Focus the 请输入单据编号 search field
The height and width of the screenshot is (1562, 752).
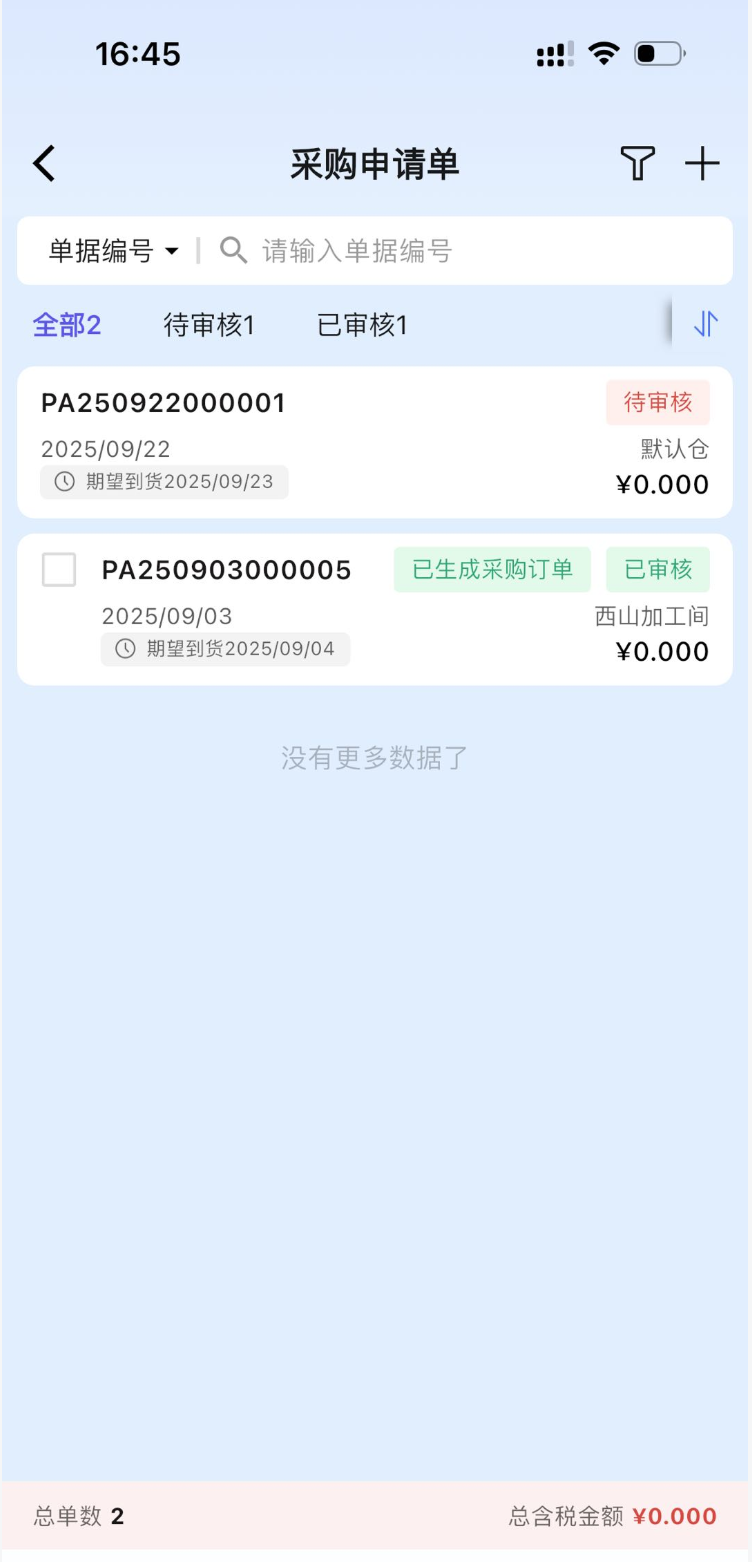(x=480, y=251)
